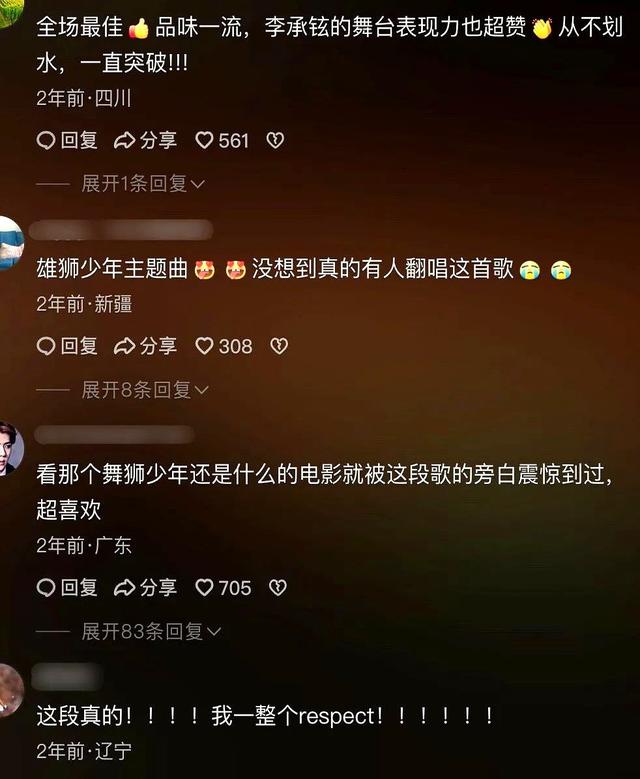Open avatar of the 辽宁 commenter
Viewport: 640px width, 779px height.
point(8,690)
